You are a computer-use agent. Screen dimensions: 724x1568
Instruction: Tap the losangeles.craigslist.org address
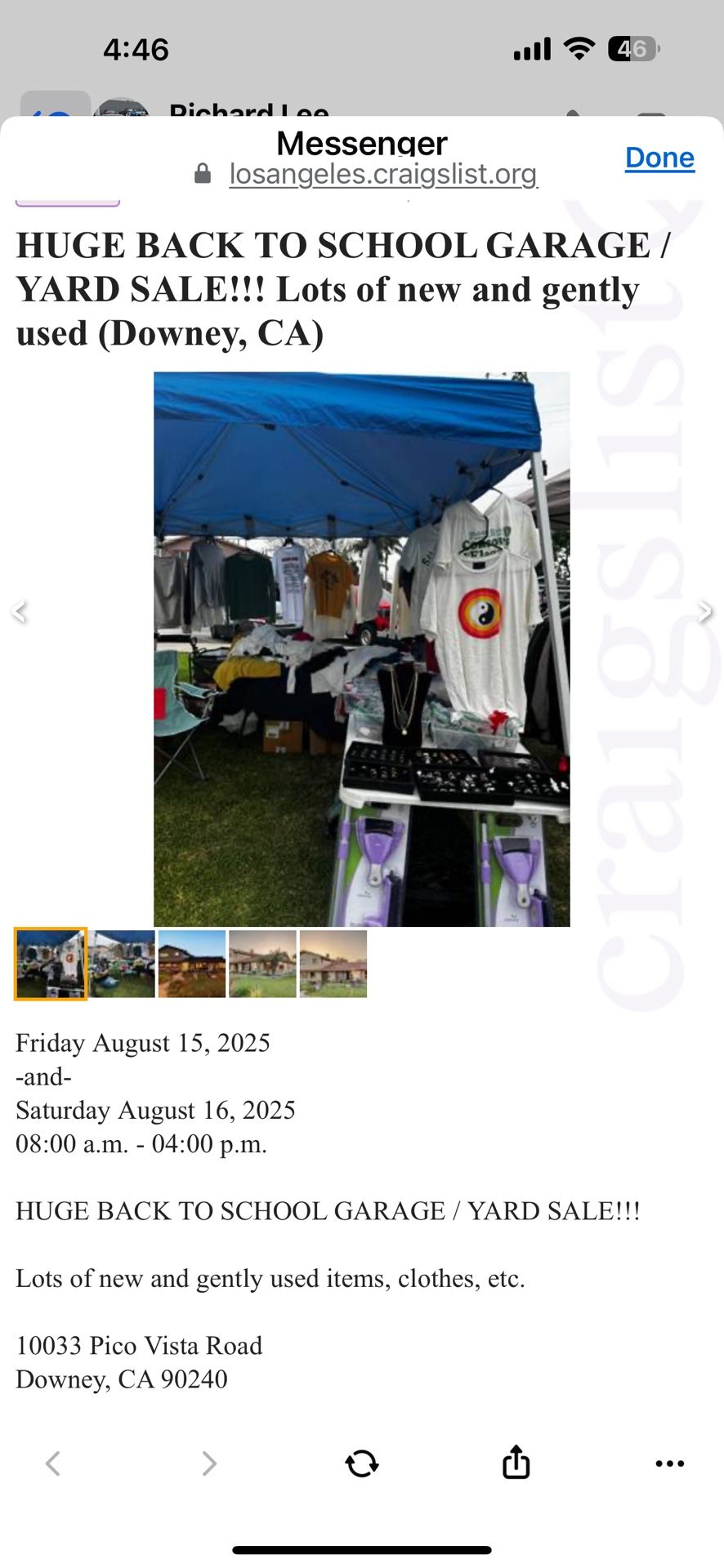[x=382, y=174]
